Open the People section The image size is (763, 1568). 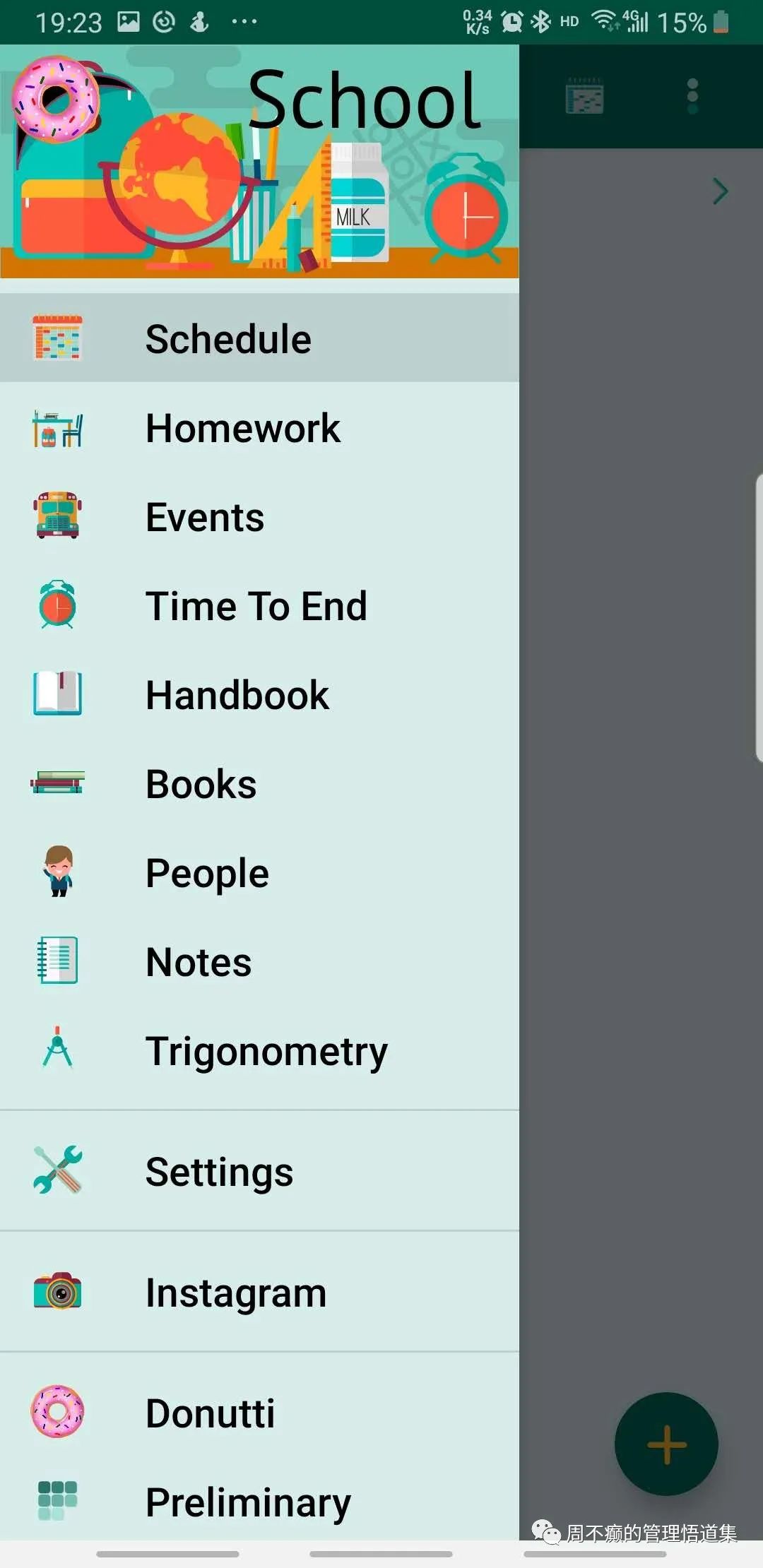259,872
